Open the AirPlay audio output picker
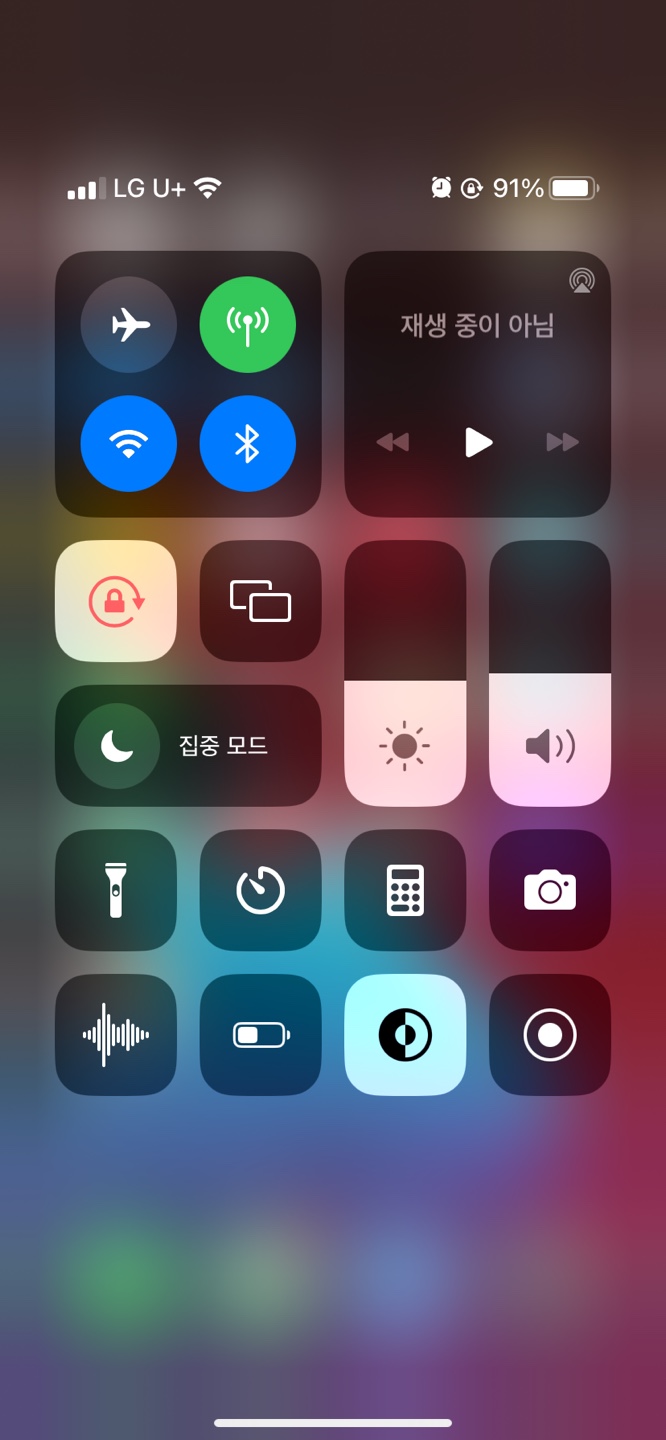 (x=582, y=280)
